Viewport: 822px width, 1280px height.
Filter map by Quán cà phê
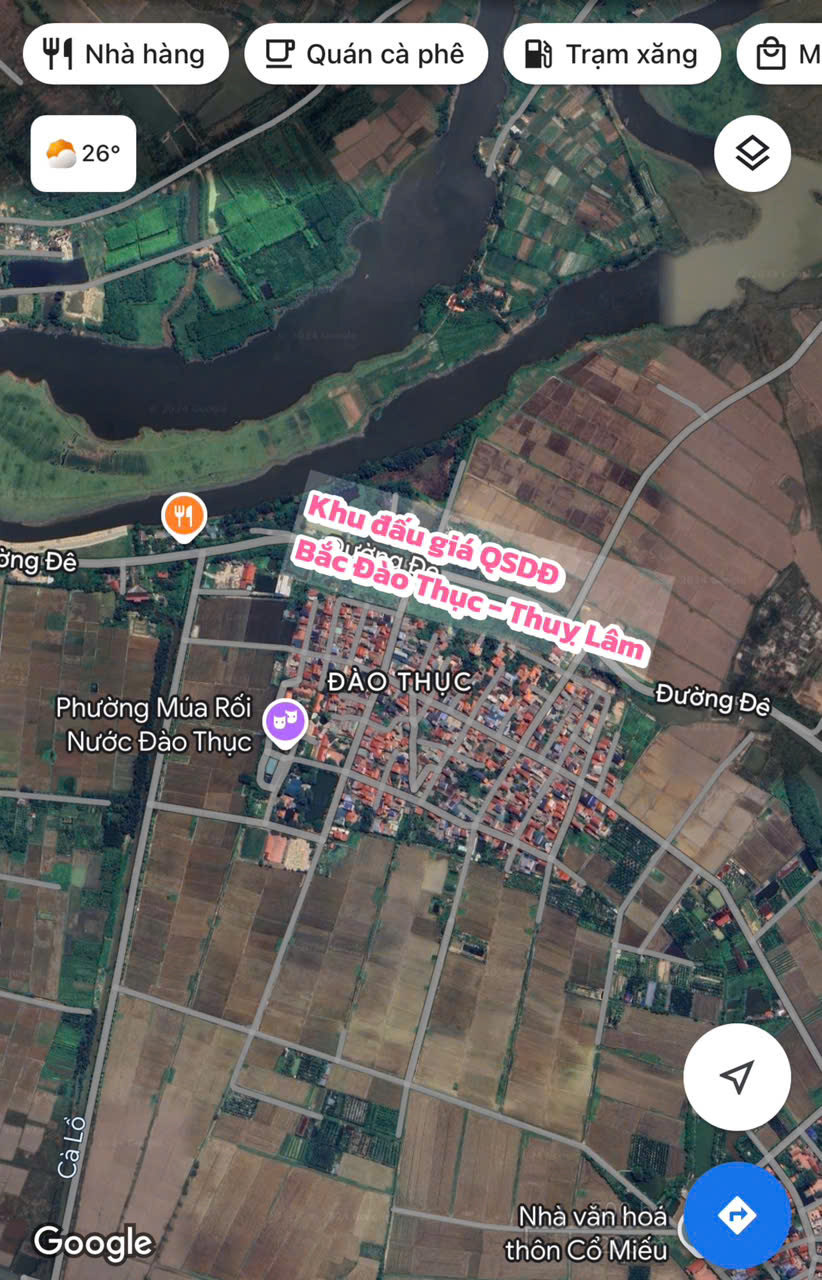pos(366,54)
